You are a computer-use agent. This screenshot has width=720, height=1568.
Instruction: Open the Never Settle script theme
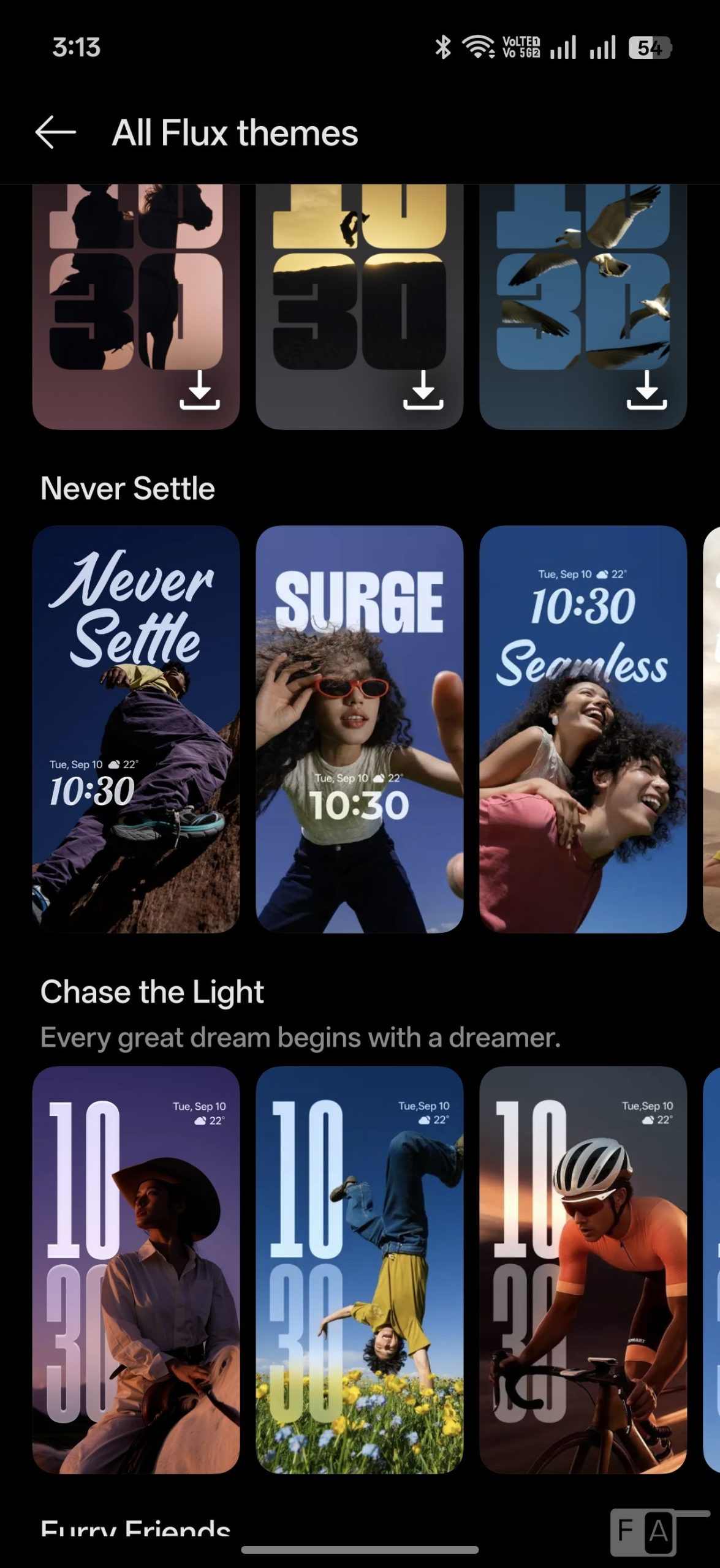(x=135, y=729)
